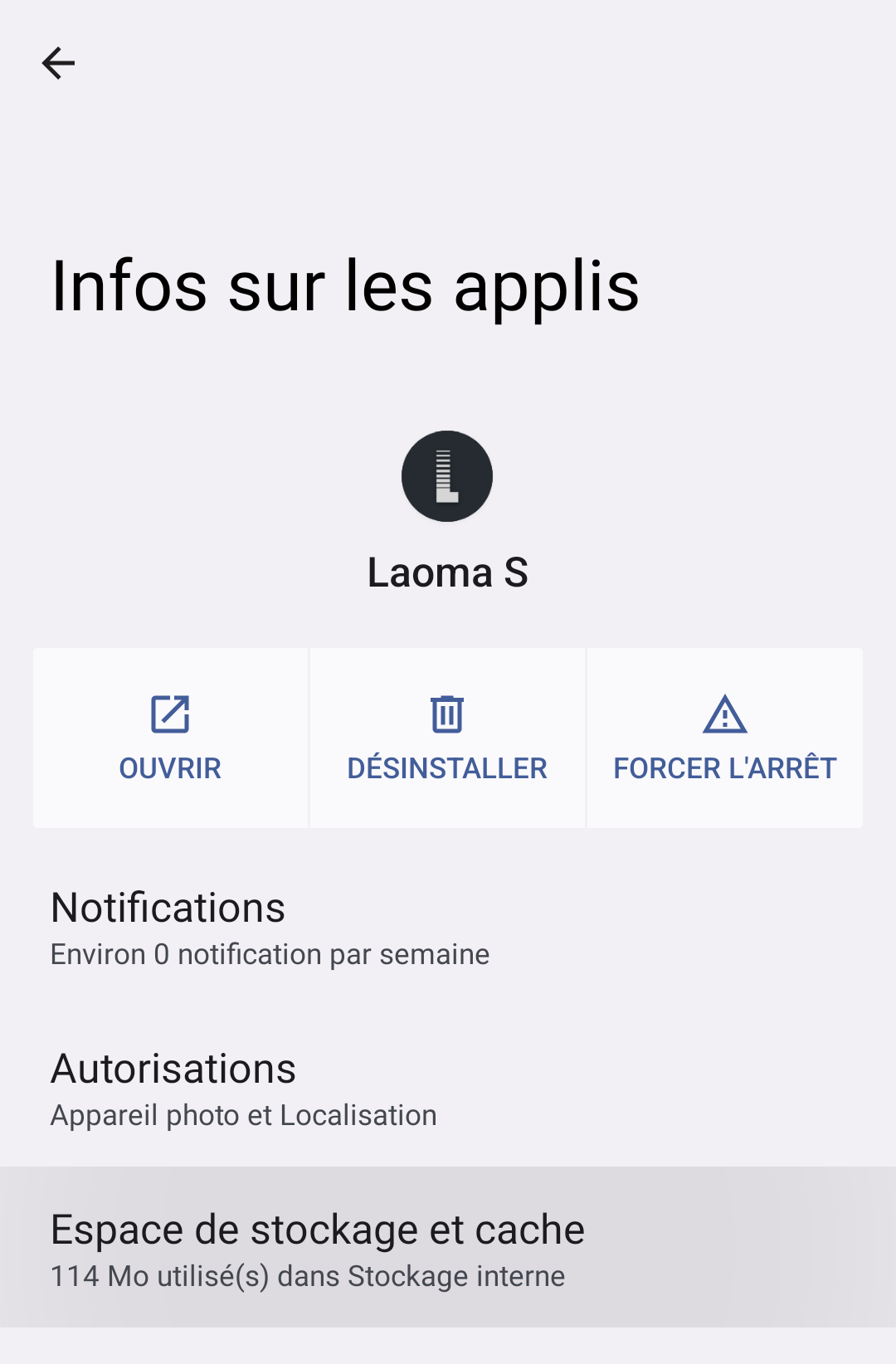The width and height of the screenshot is (896, 1364).
Task: Select Espace de stockage et cache
Action: click(x=448, y=1247)
